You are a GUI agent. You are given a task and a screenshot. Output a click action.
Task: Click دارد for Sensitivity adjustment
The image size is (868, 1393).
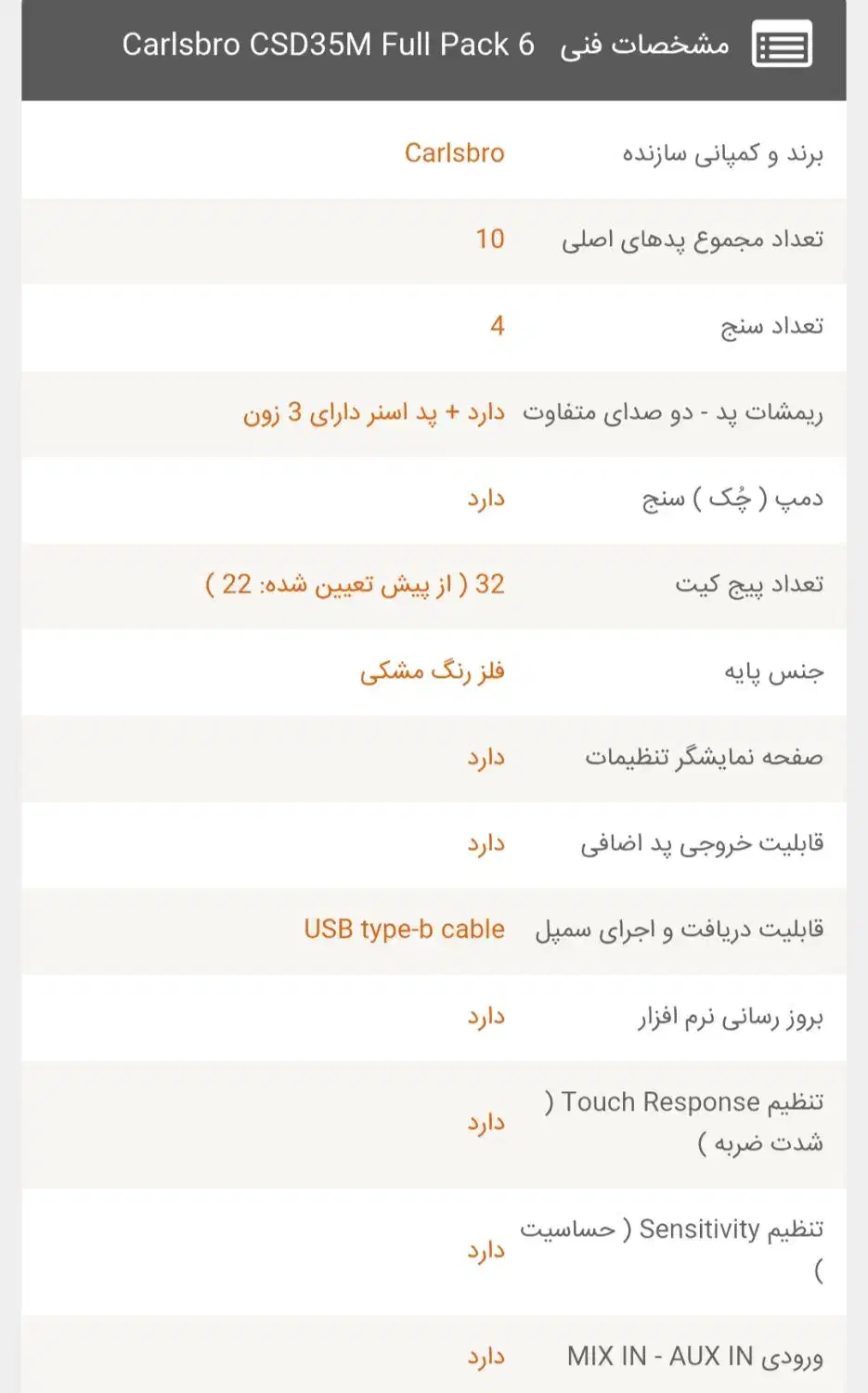click(485, 1250)
